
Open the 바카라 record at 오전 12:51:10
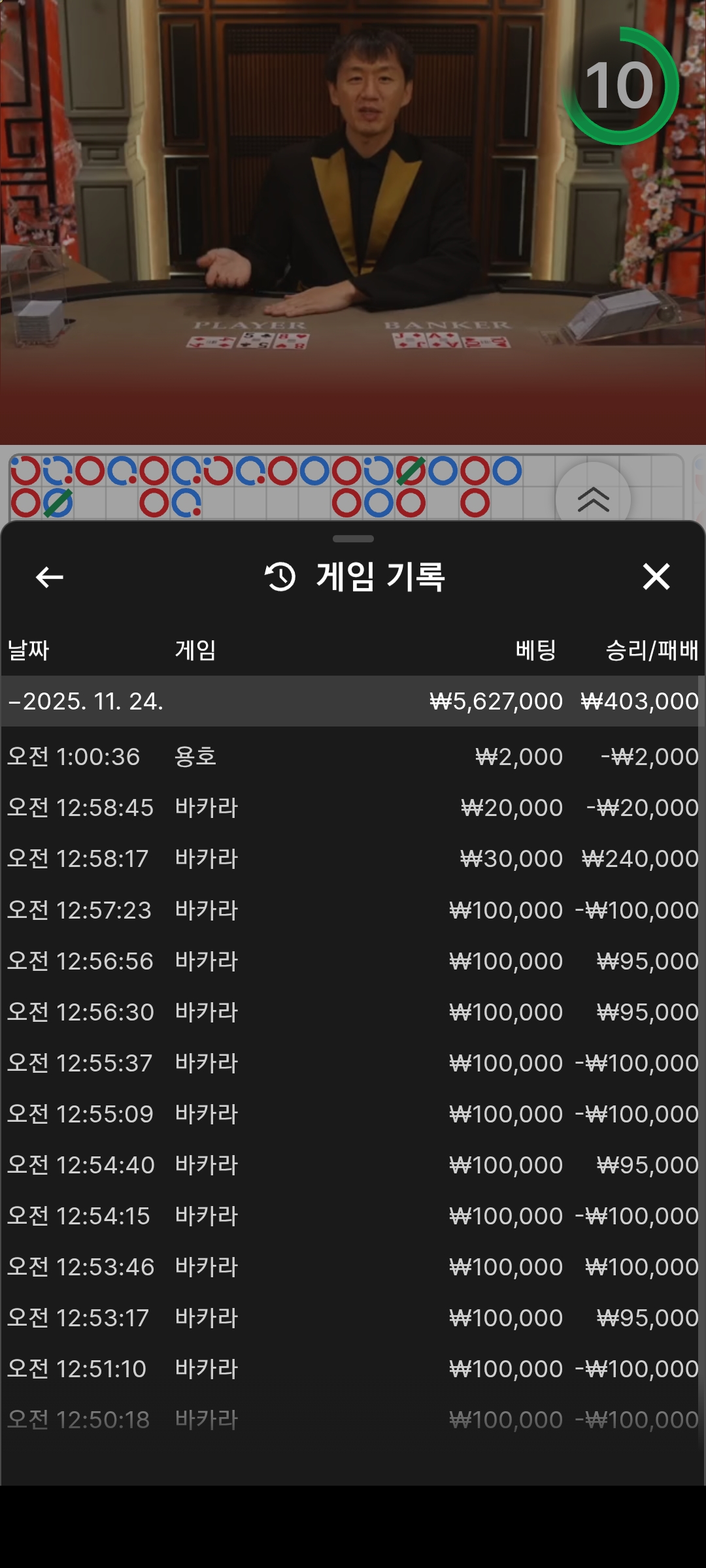pyautogui.click(x=353, y=1369)
